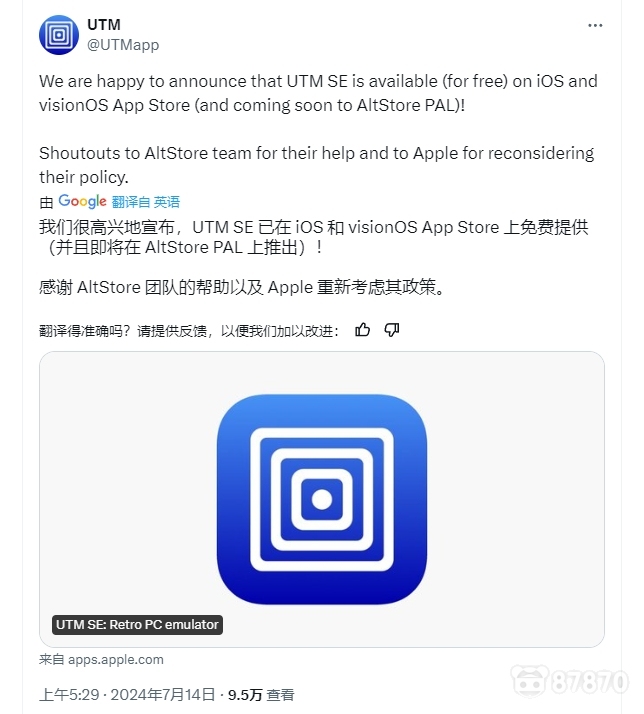Screen dimensions: 644x714
Task: Open the UTM SE: Retro PC emulator card
Action: (x=322, y=498)
